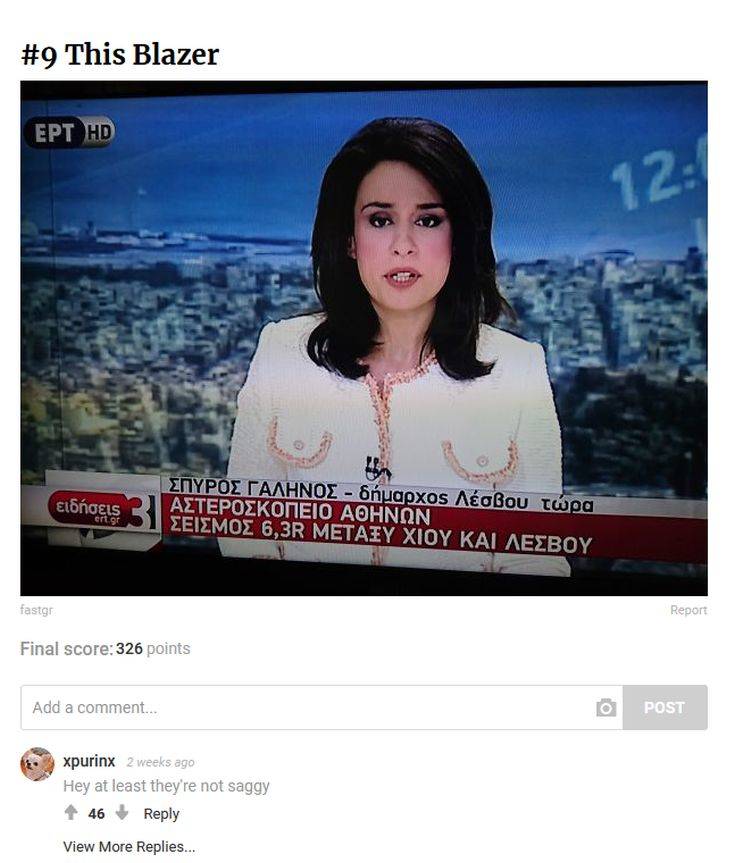Submit the comment with POST button
The image size is (735, 863).
coord(664,708)
